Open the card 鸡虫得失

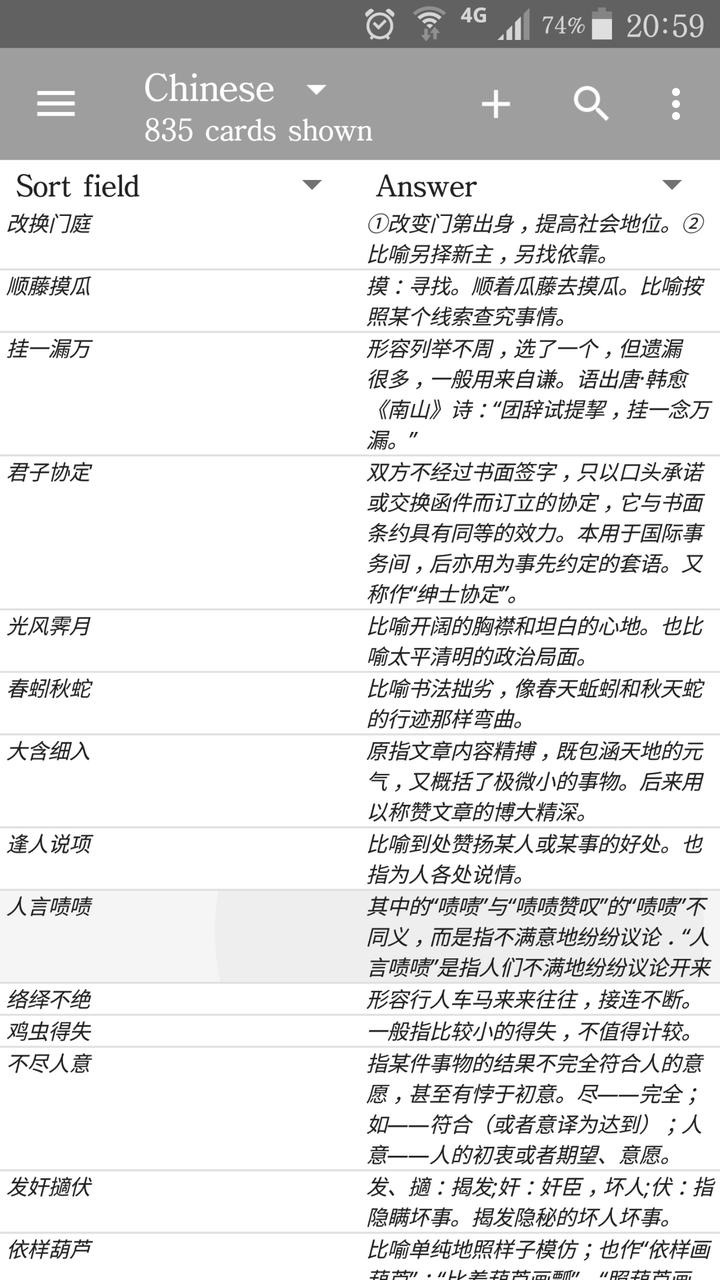point(360,1031)
